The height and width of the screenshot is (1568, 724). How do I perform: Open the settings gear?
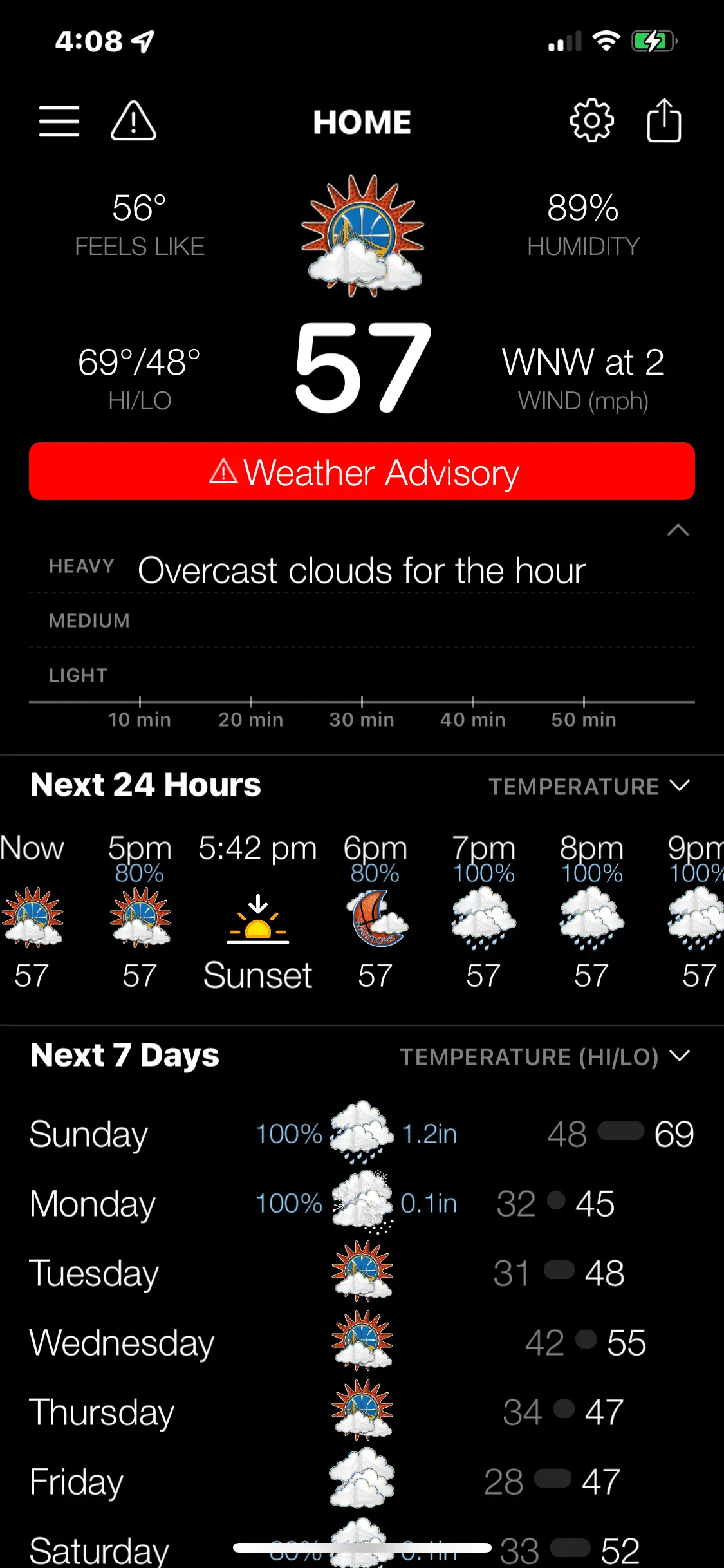click(x=591, y=120)
